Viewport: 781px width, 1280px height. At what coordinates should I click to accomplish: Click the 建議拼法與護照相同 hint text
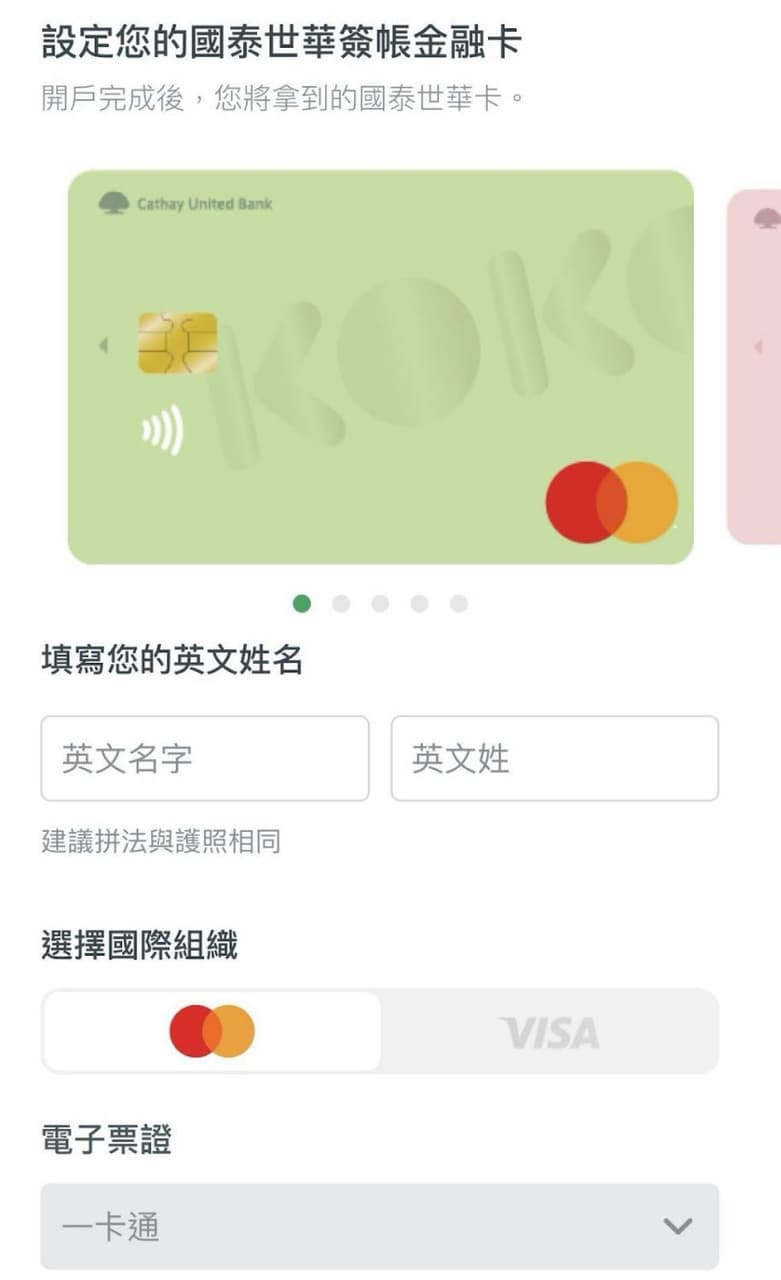pyautogui.click(x=161, y=843)
